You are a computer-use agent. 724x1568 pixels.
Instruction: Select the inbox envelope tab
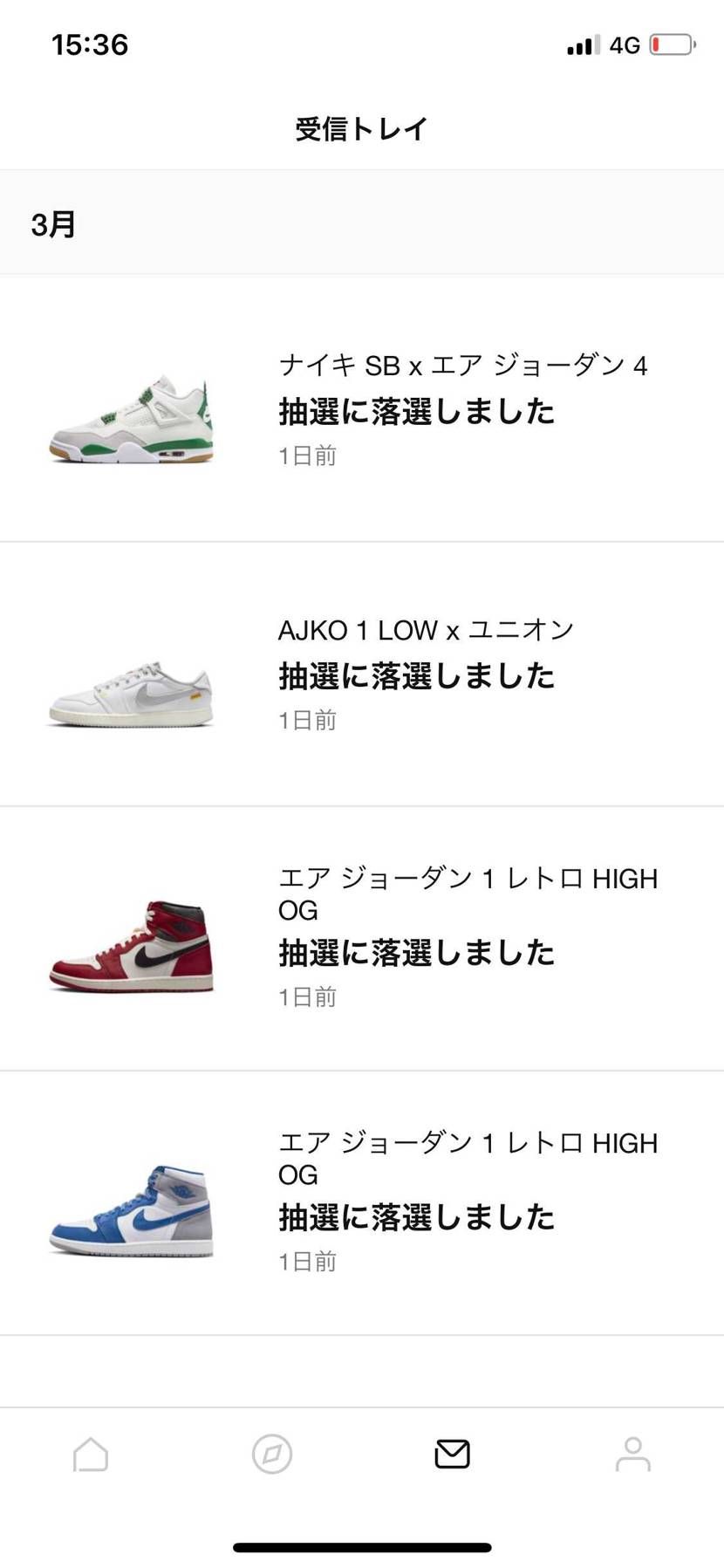point(452,1455)
